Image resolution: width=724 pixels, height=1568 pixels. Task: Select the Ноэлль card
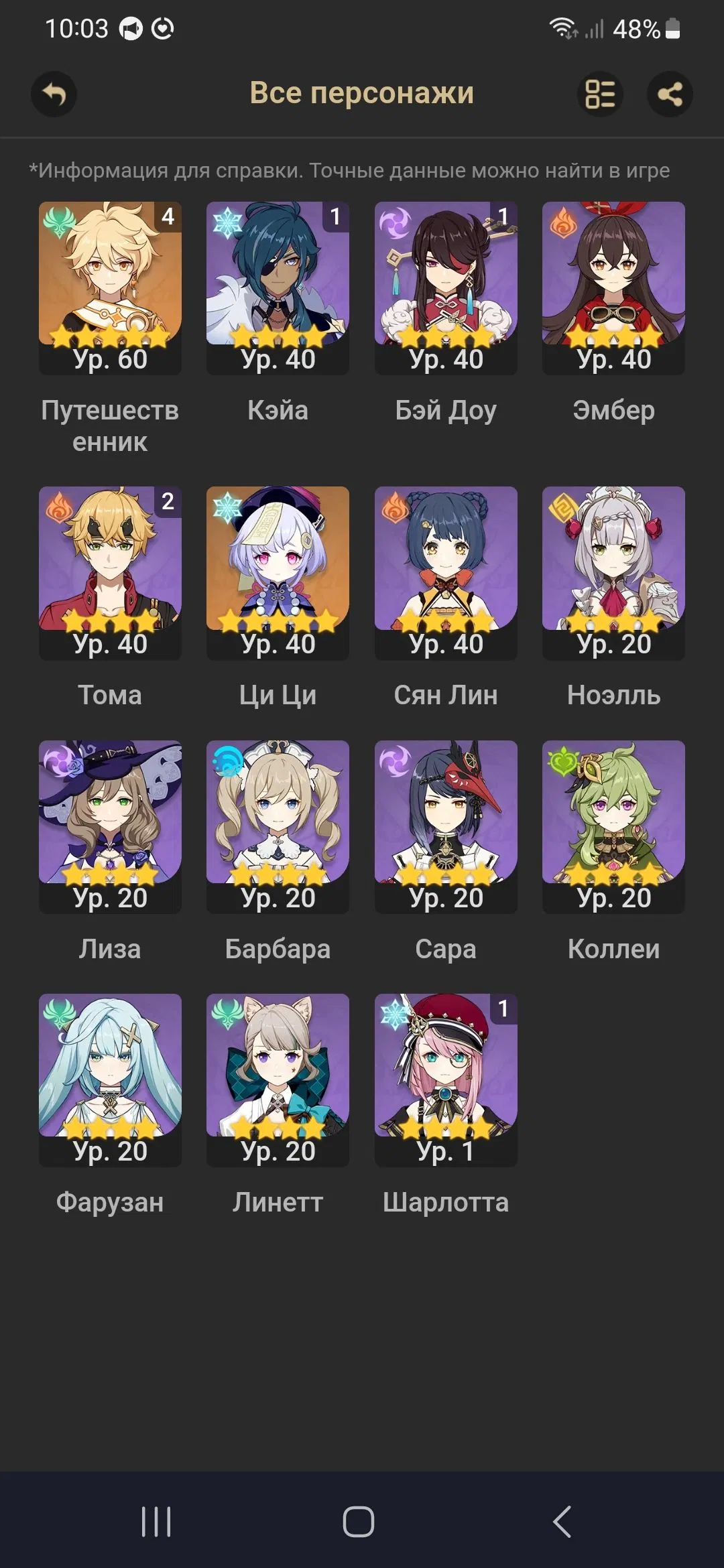[x=613, y=573]
